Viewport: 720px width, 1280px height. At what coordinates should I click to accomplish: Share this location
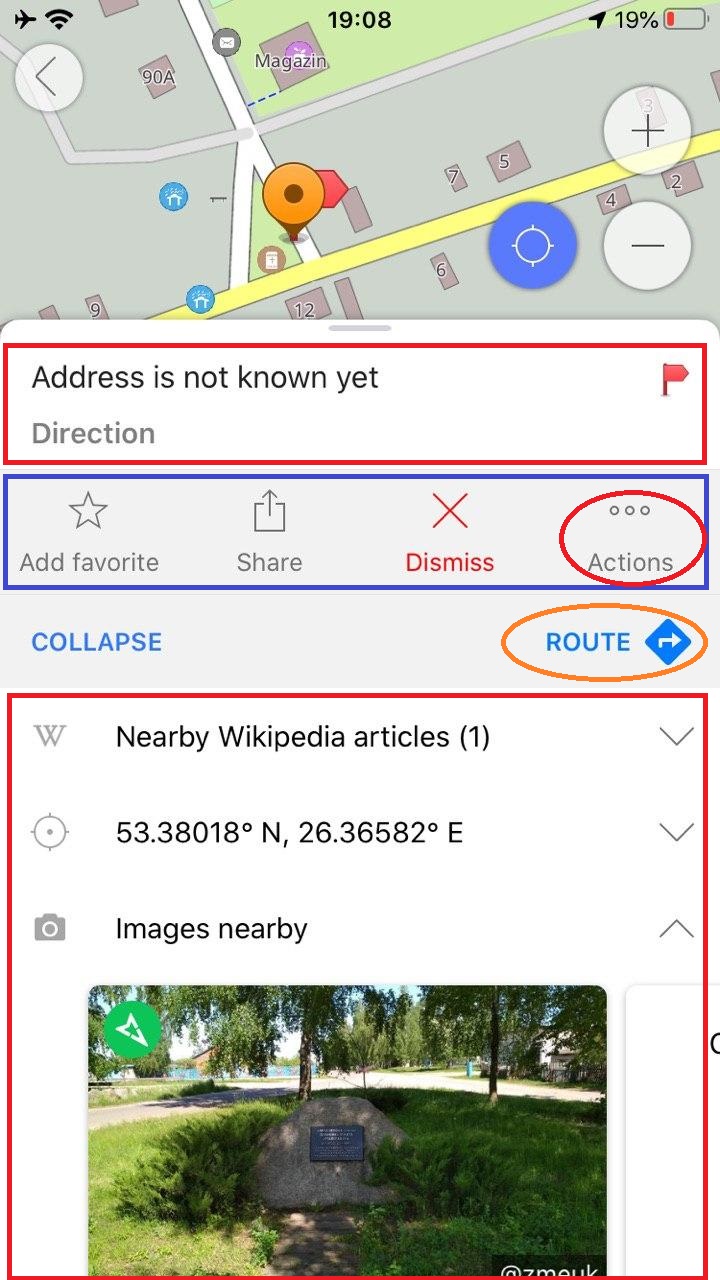(269, 535)
